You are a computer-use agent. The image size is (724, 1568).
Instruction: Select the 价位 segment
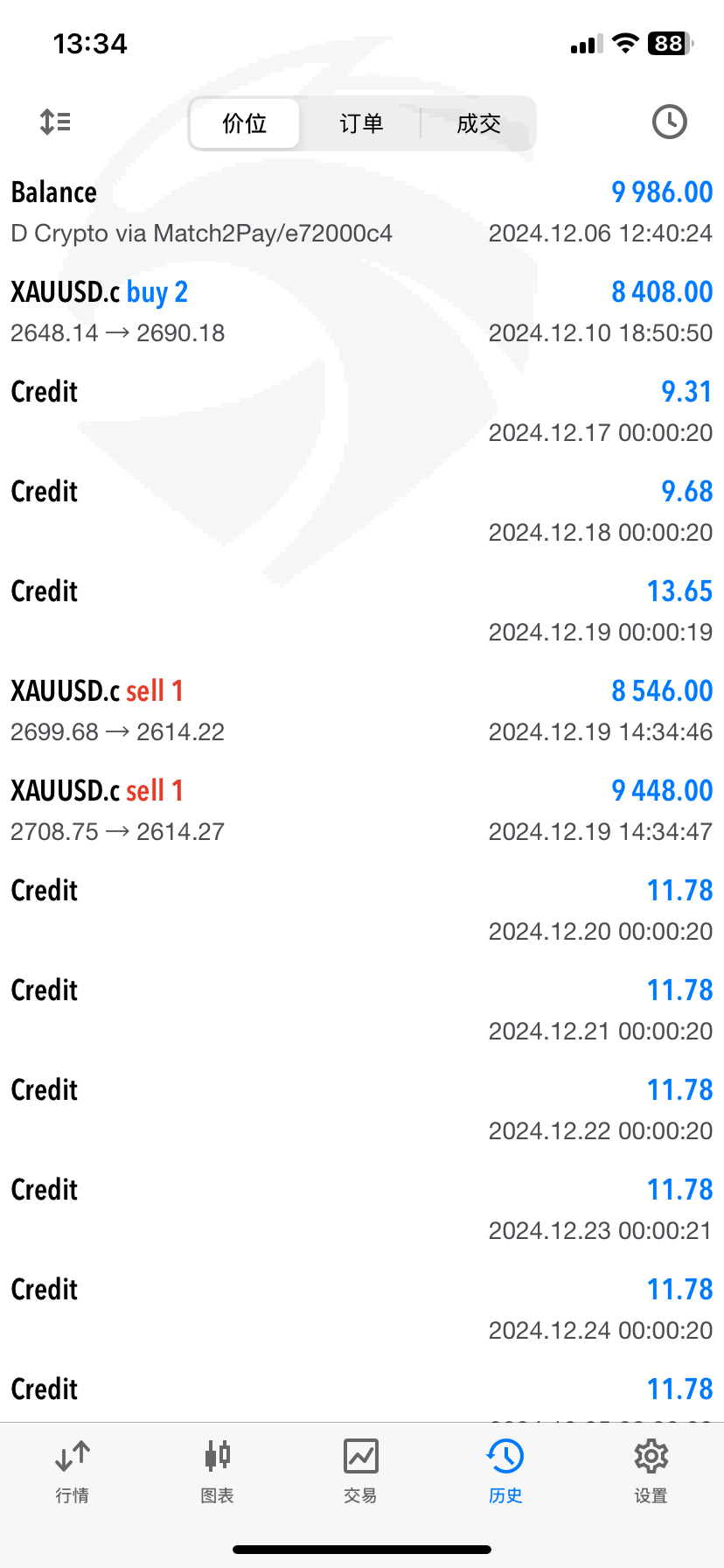coord(245,123)
